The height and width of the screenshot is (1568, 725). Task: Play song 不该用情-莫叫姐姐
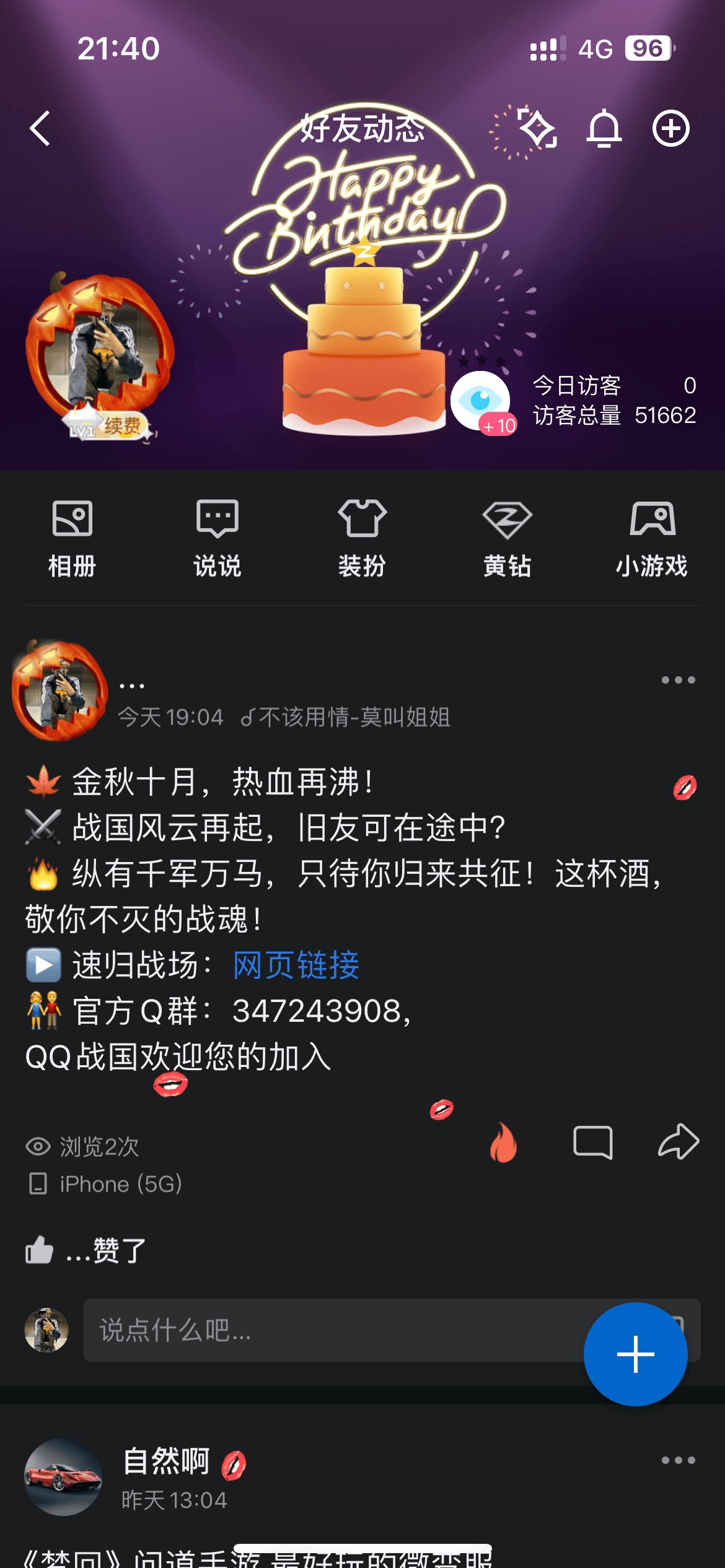point(346,717)
